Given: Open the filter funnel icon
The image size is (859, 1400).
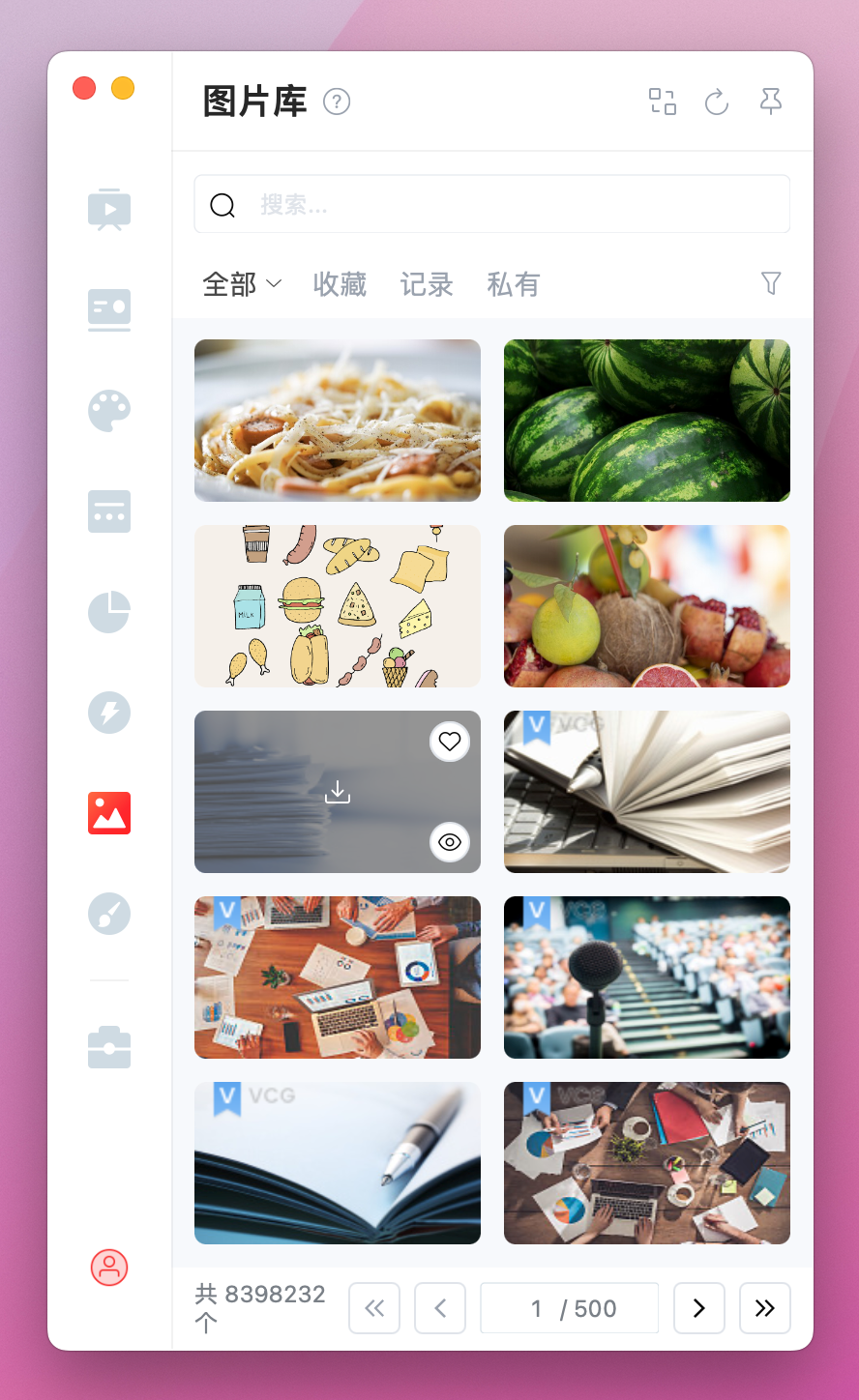Looking at the screenshot, I should pyautogui.click(x=771, y=283).
